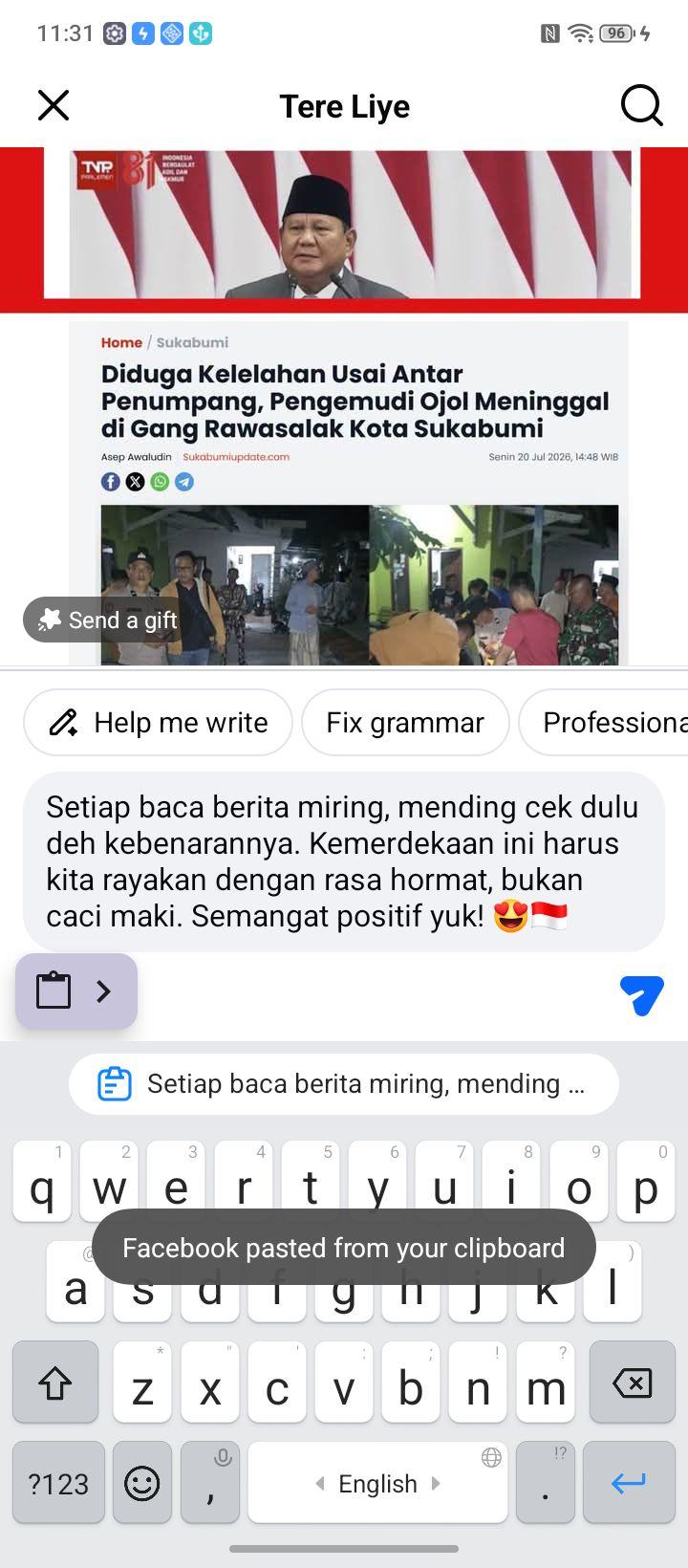Expand the clipboard tool button

click(76, 991)
